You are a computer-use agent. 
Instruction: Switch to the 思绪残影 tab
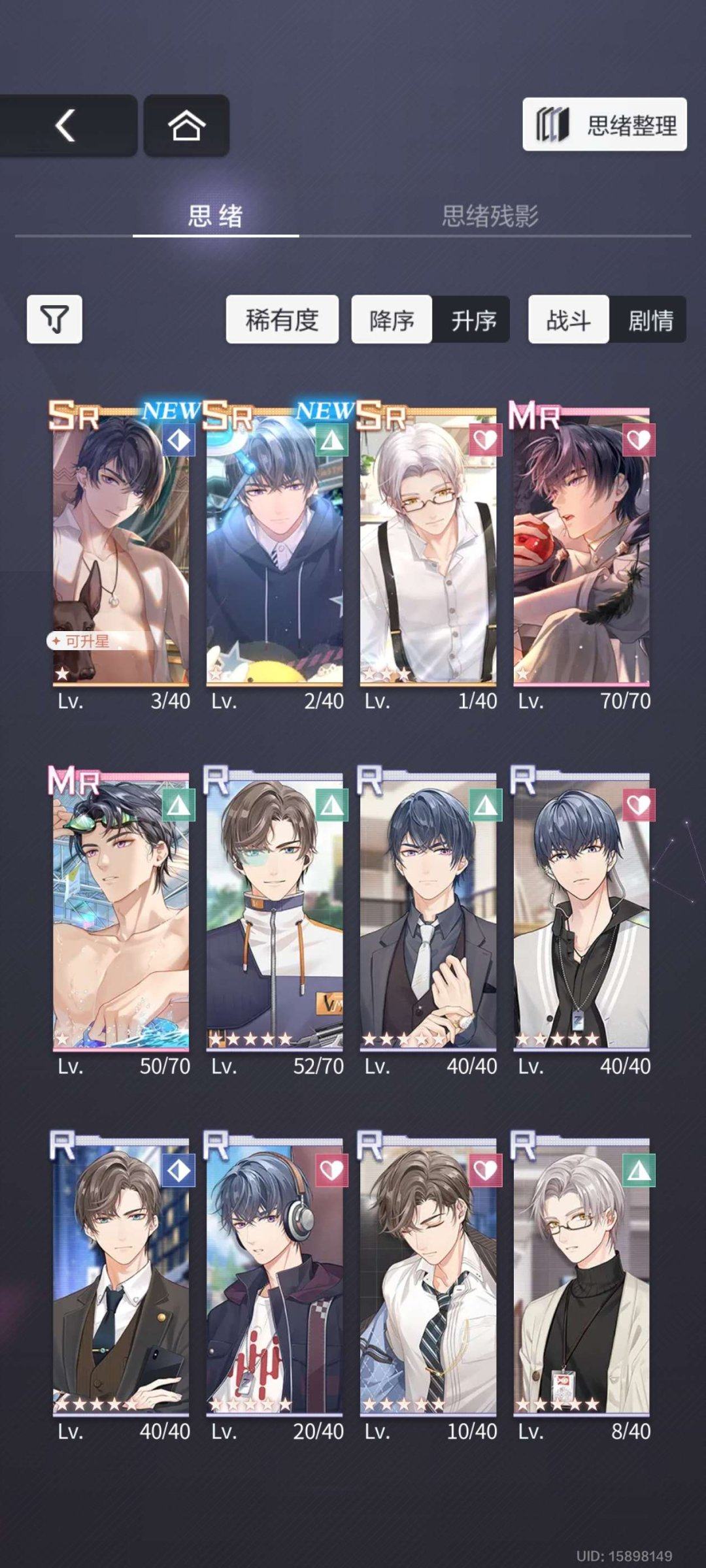coord(490,216)
